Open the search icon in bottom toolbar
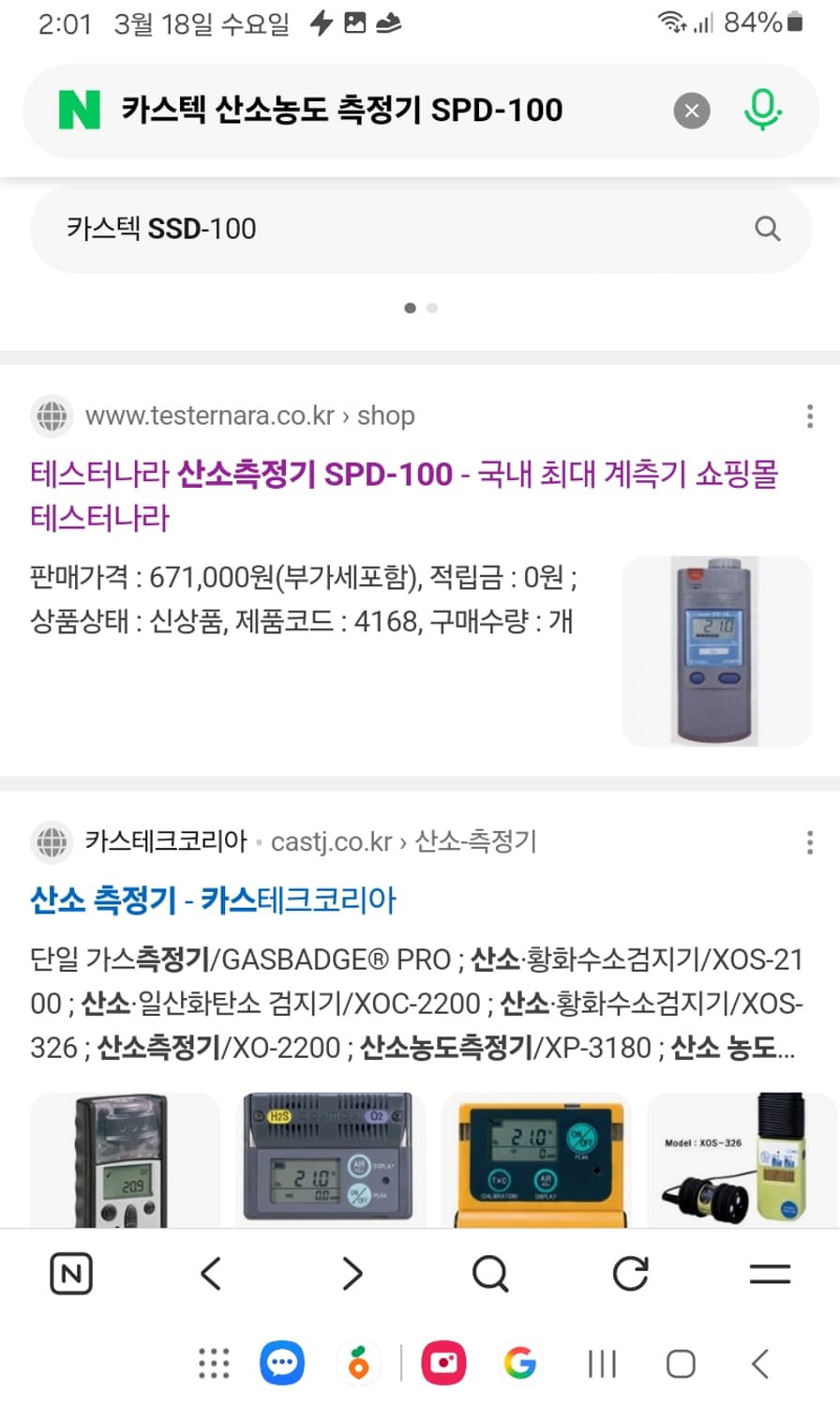This screenshot has height=1407, width=840. pos(491,1274)
